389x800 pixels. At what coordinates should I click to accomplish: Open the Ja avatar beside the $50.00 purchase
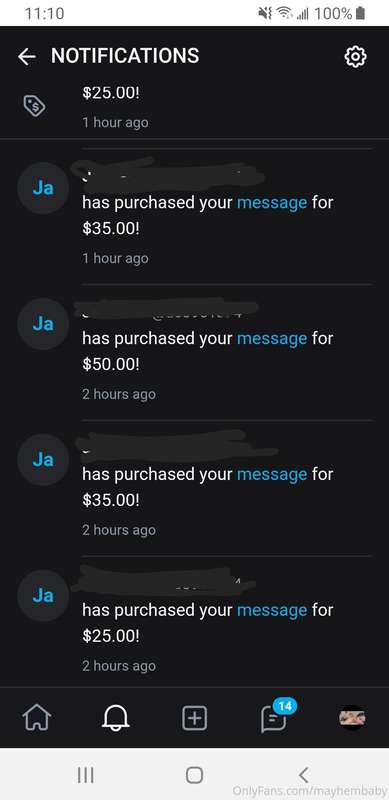(43, 324)
